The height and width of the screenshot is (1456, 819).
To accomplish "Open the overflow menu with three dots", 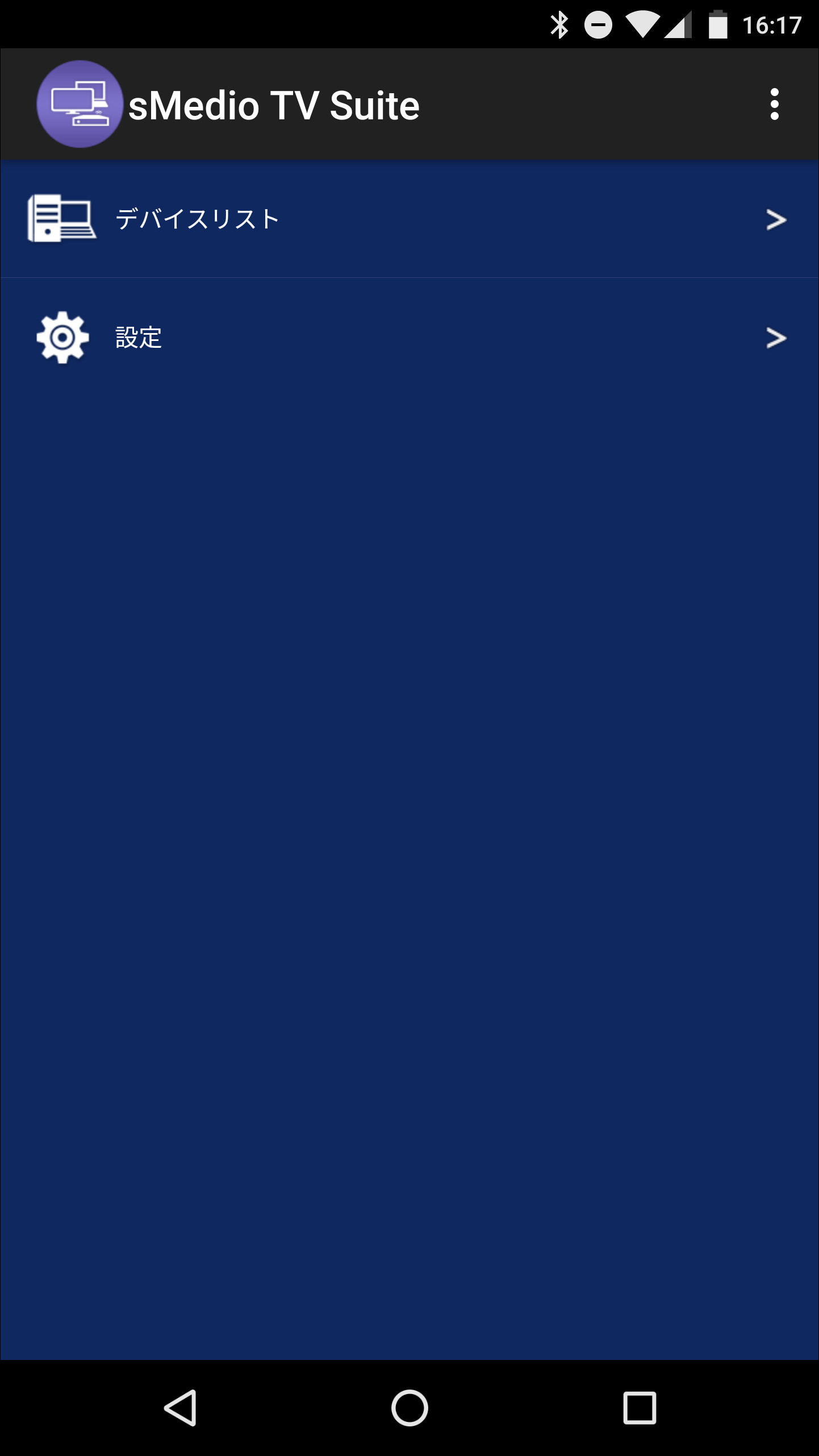I will coord(774,104).
